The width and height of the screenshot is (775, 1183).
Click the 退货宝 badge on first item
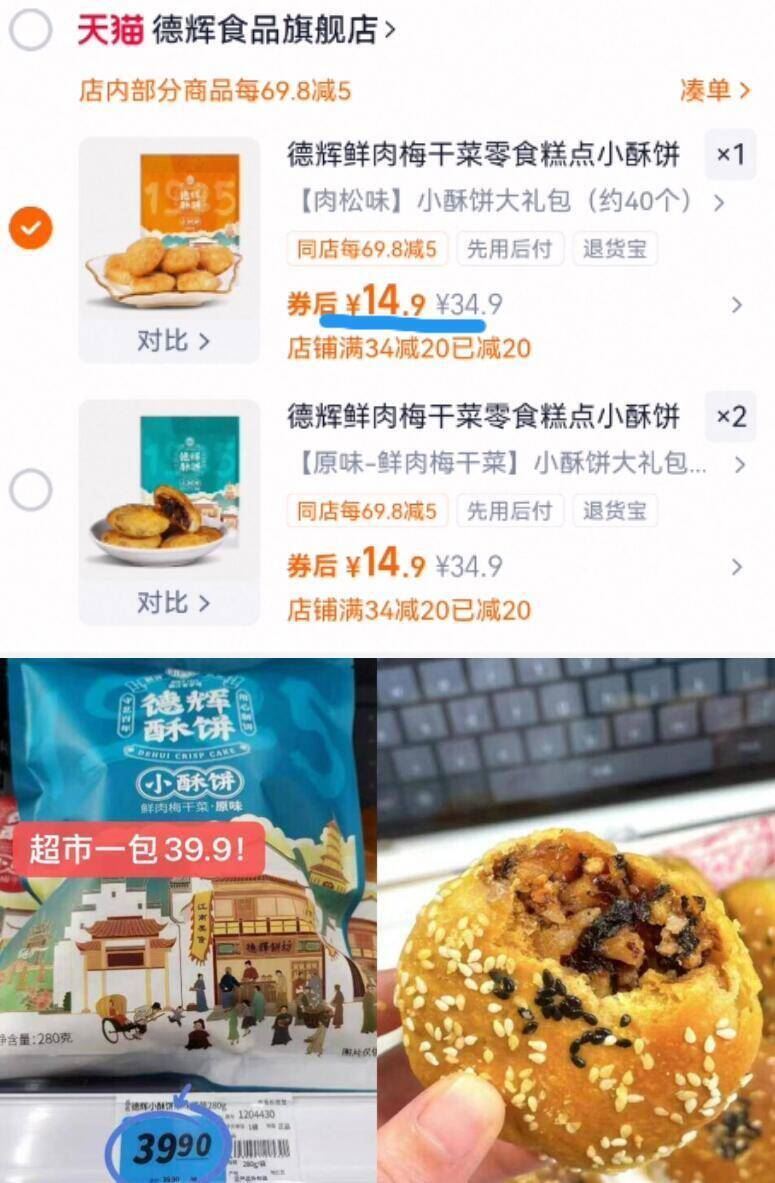tap(614, 250)
